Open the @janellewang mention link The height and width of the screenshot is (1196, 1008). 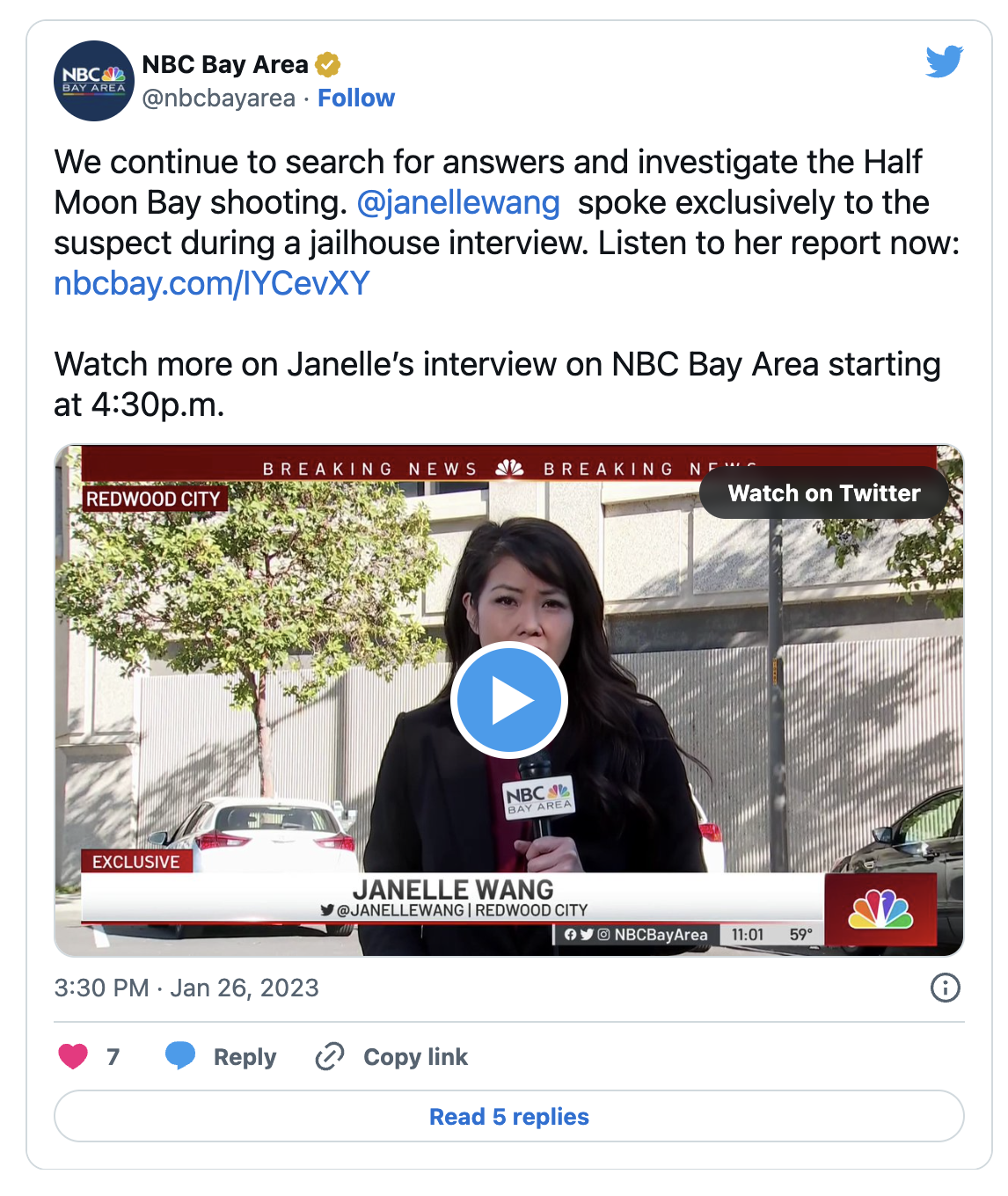pyautogui.click(x=457, y=203)
